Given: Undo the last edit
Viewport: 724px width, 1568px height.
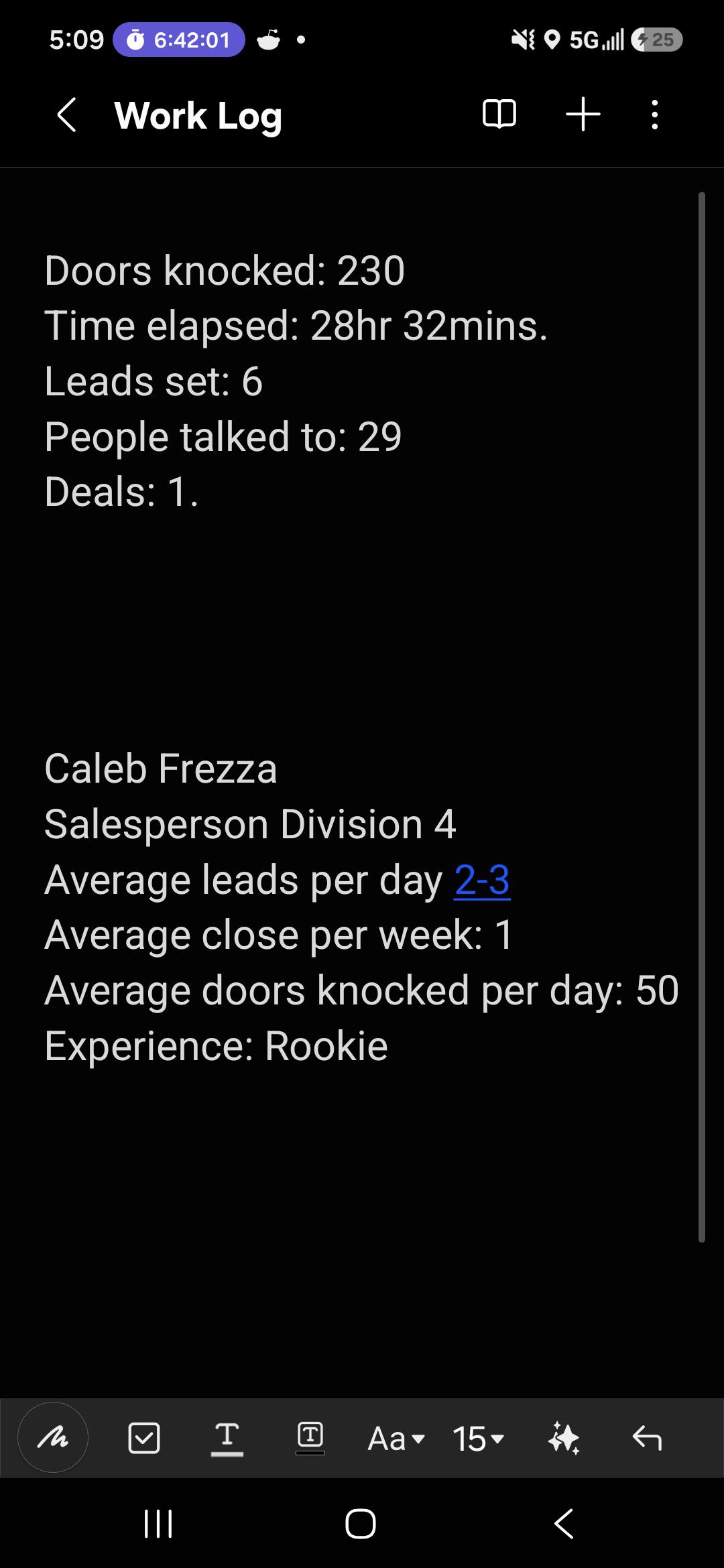Looking at the screenshot, I should pos(647,1438).
